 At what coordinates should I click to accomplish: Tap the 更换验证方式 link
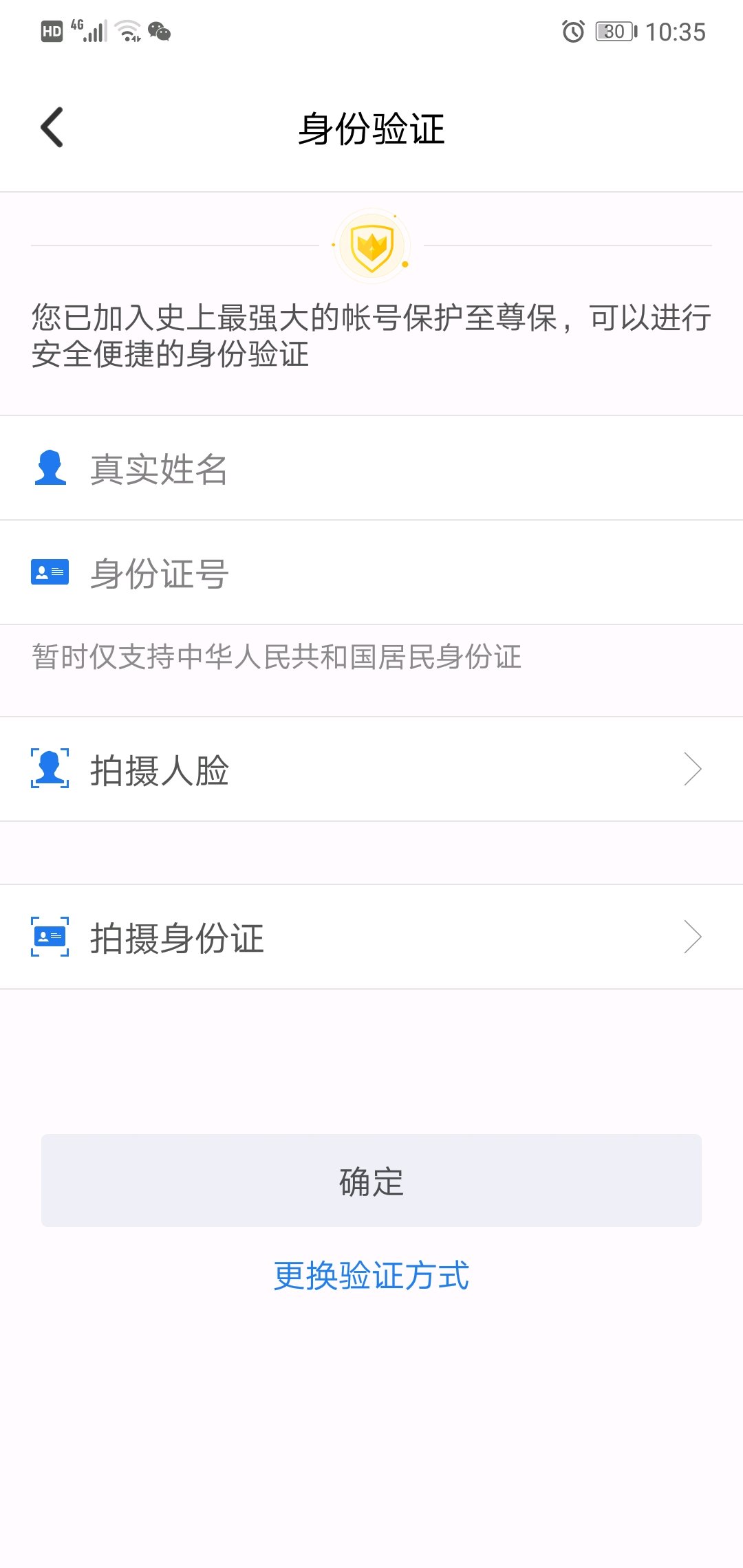[371, 1276]
